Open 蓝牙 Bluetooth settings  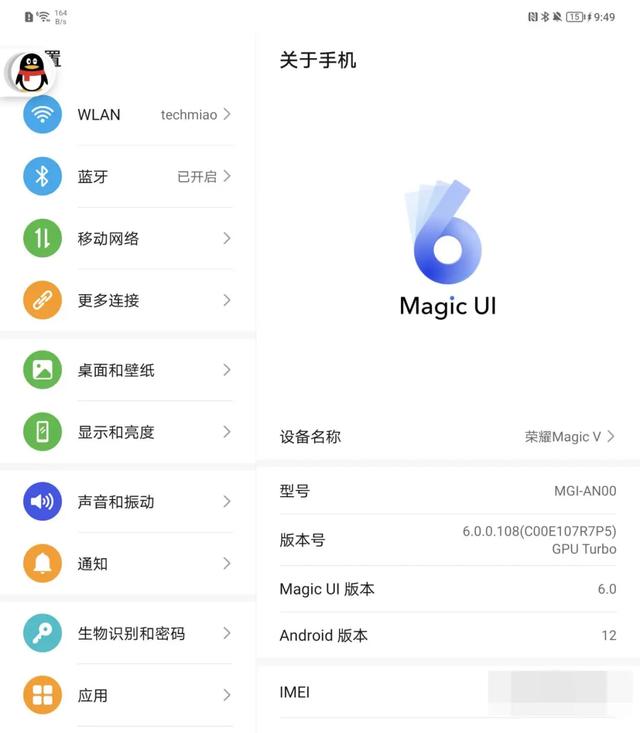click(128, 177)
